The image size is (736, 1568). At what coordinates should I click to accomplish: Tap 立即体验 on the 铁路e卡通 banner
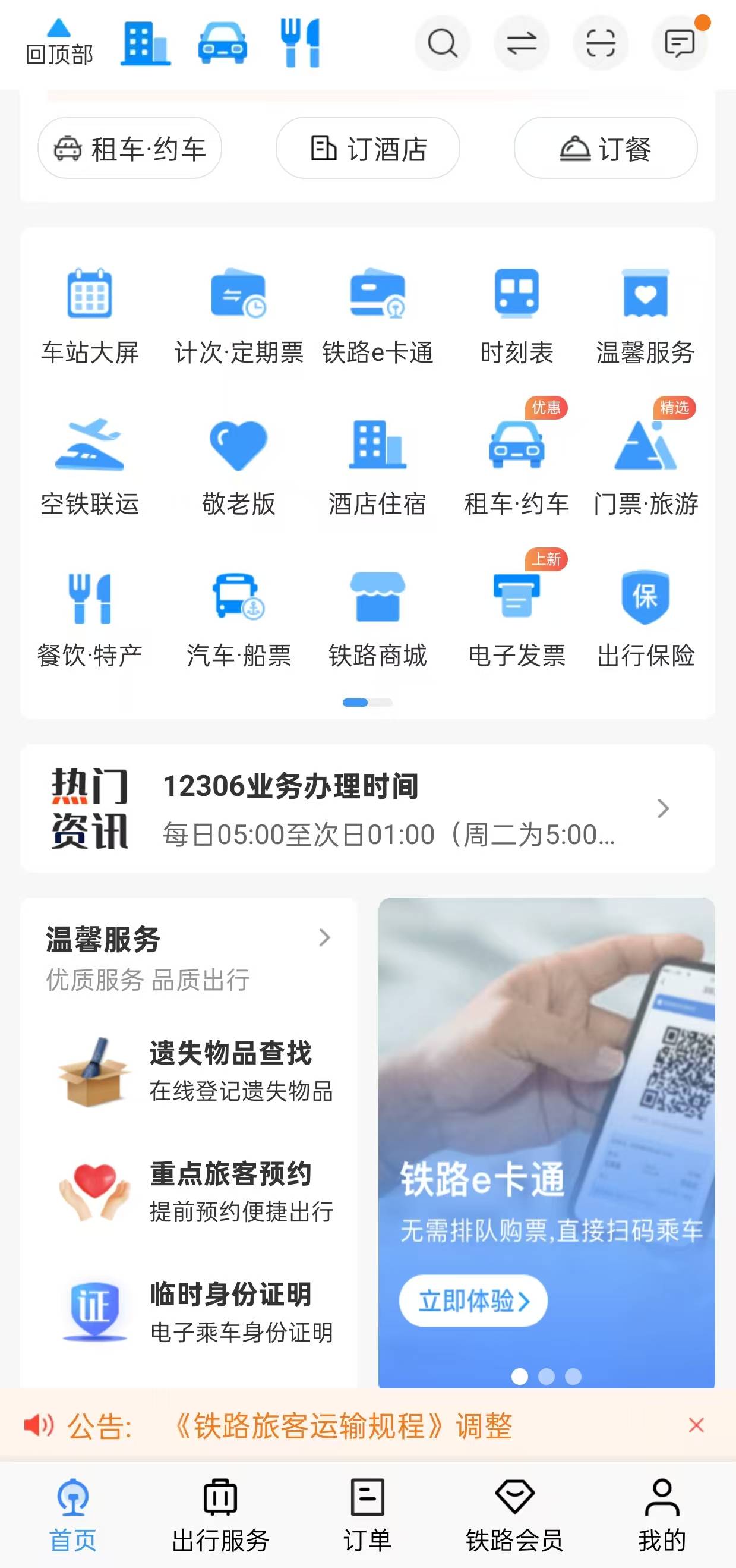click(x=473, y=1301)
